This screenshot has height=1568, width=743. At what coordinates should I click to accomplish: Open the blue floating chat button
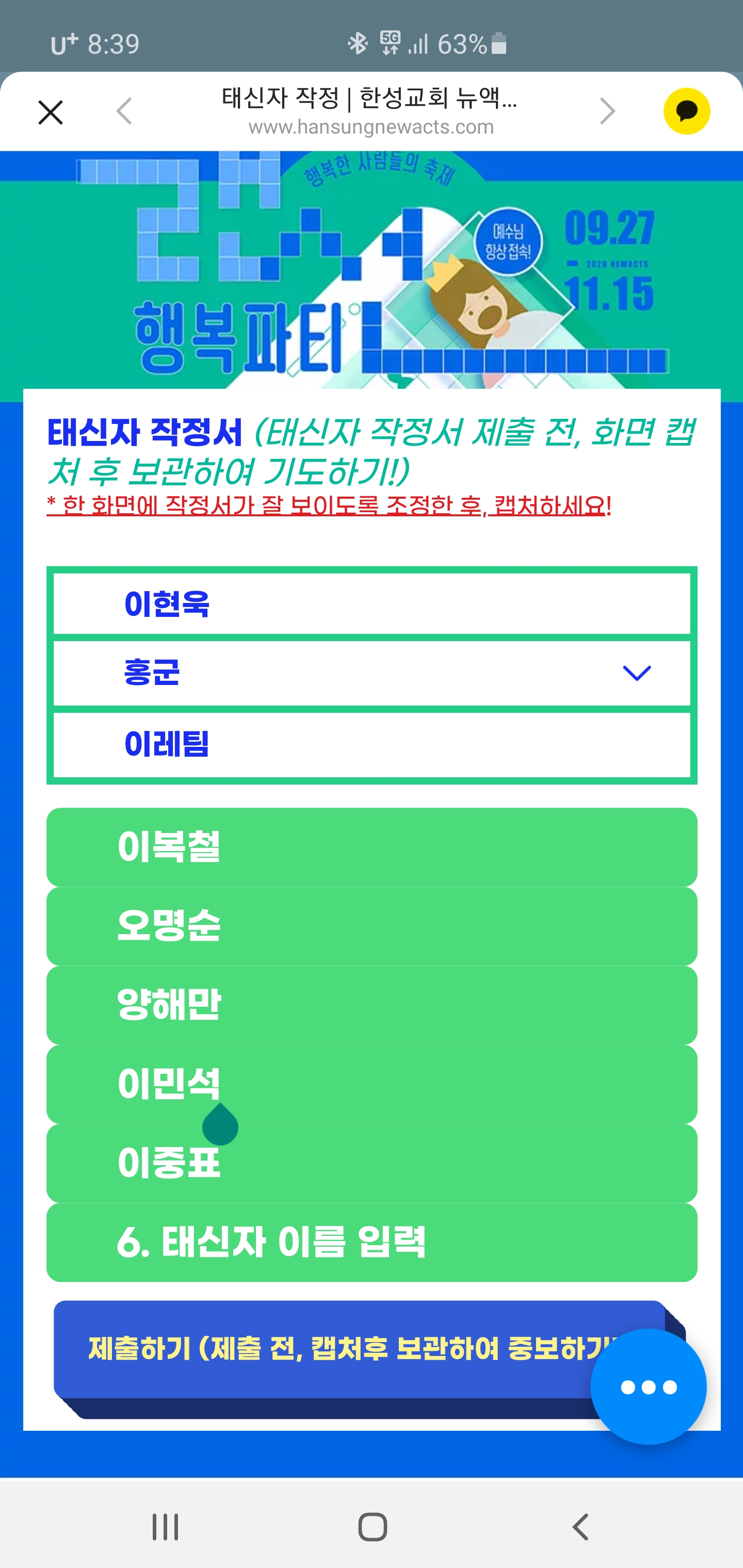pyautogui.click(x=648, y=1387)
